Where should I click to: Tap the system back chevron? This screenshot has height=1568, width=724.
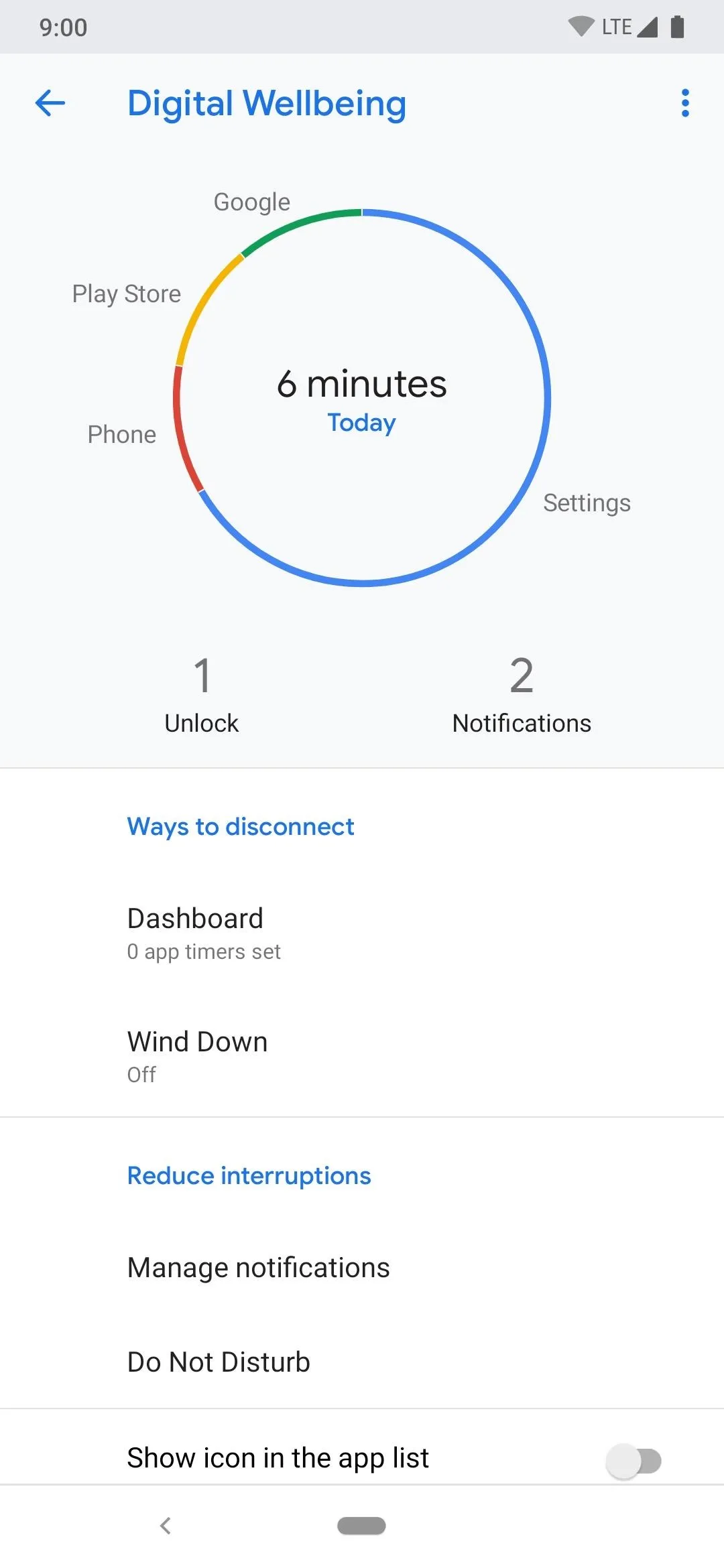(166, 1526)
